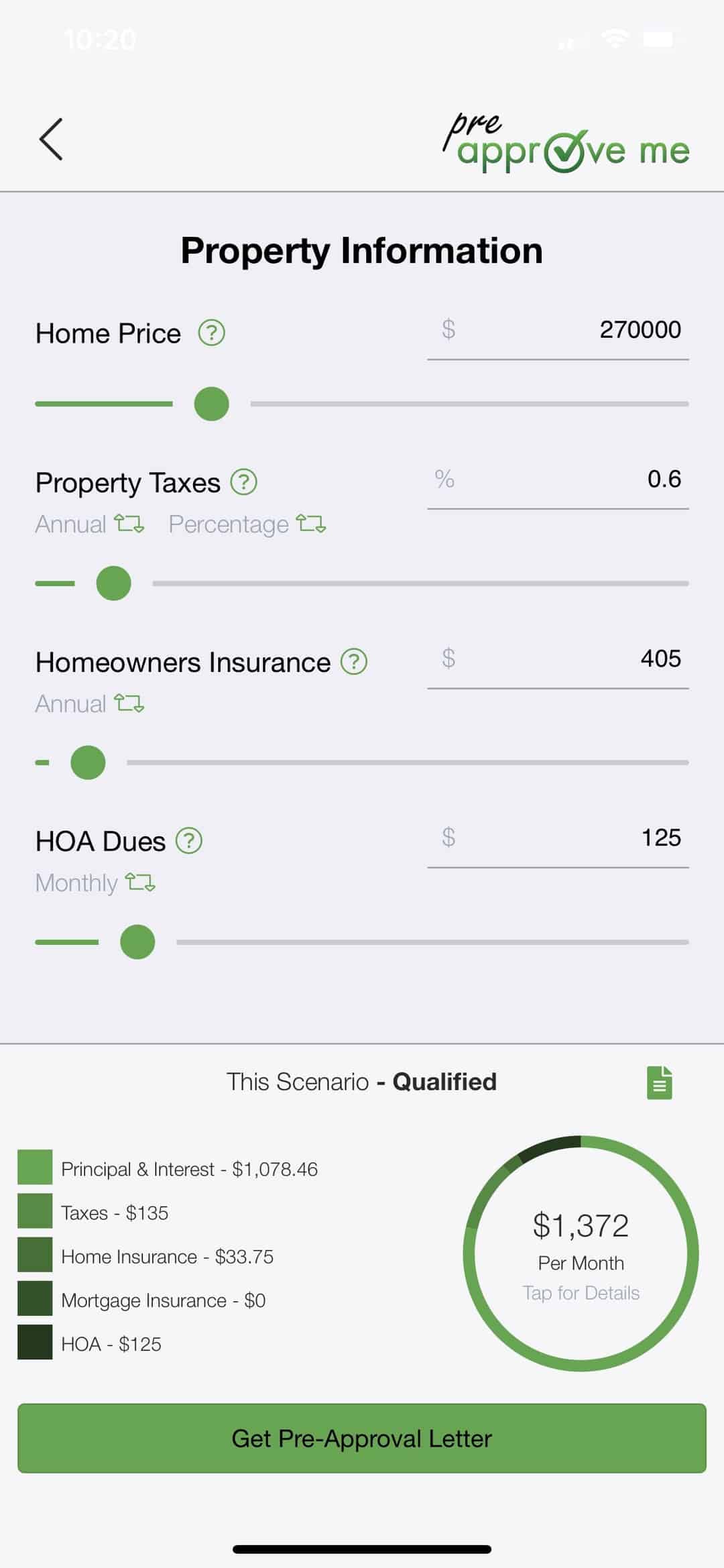Screen dimensions: 724x1568
Task: Open the Homeowners Insurance help tooltip
Action: pos(355,662)
